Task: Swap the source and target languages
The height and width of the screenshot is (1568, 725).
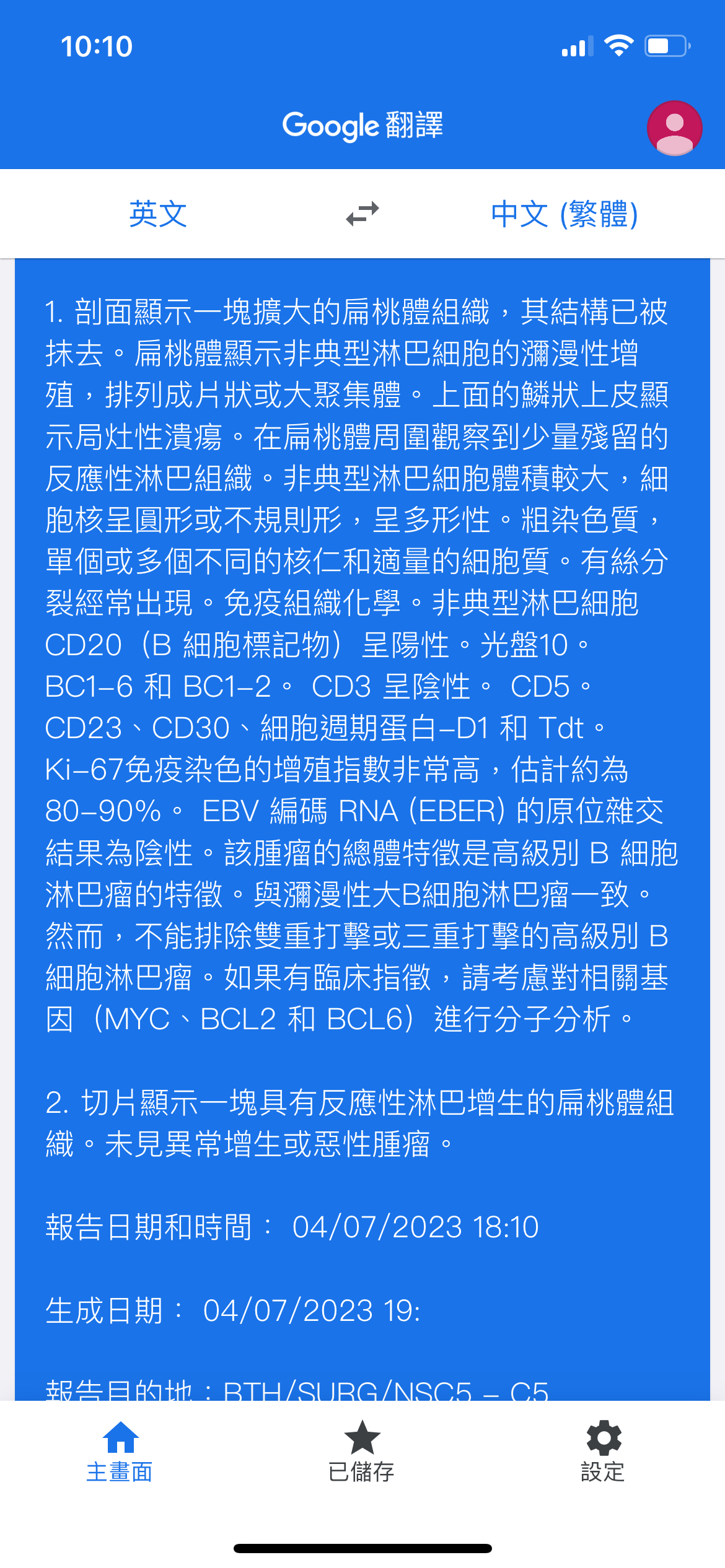Action: click(x=362, y=214)
